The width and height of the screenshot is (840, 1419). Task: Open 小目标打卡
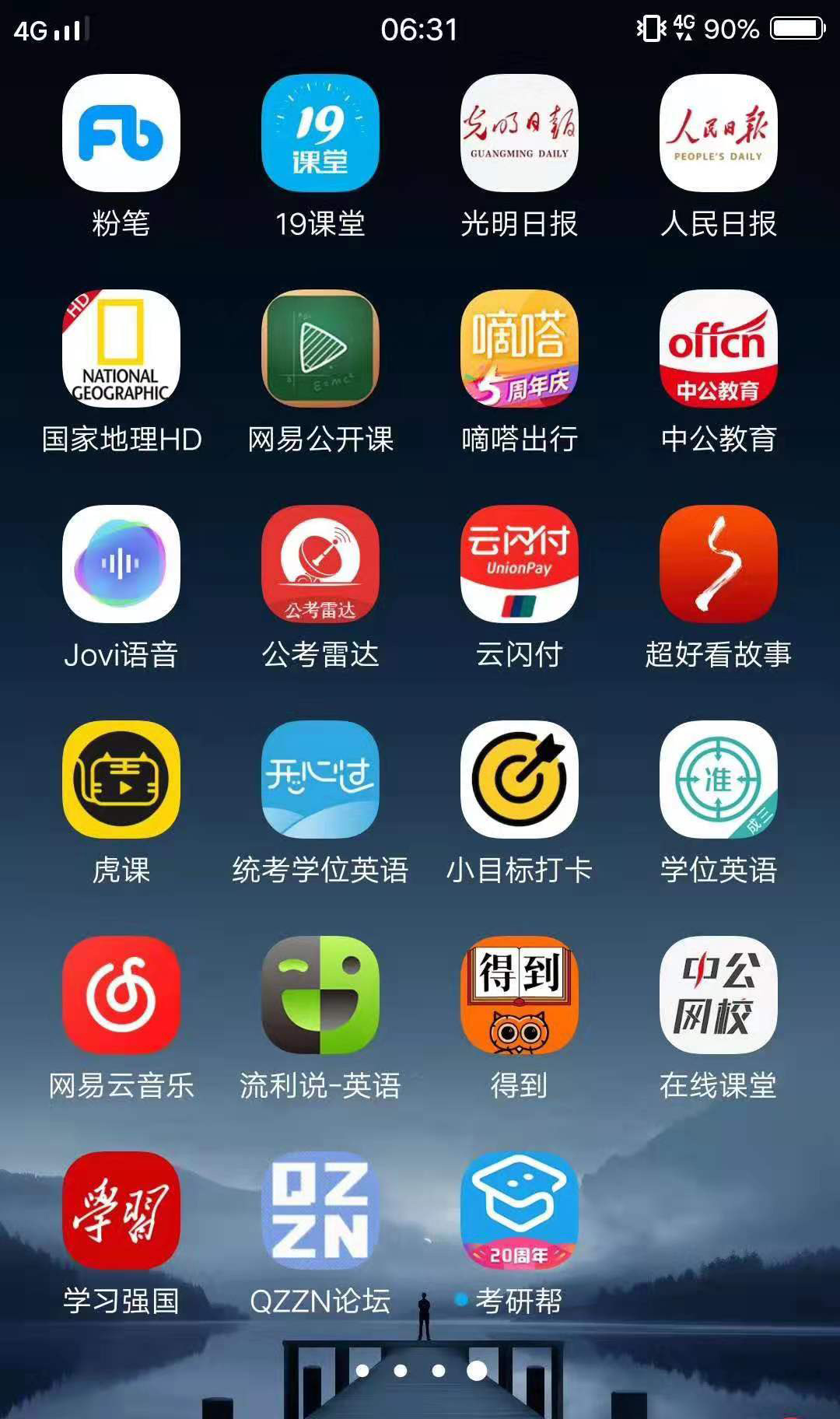[x=519, y=781]
